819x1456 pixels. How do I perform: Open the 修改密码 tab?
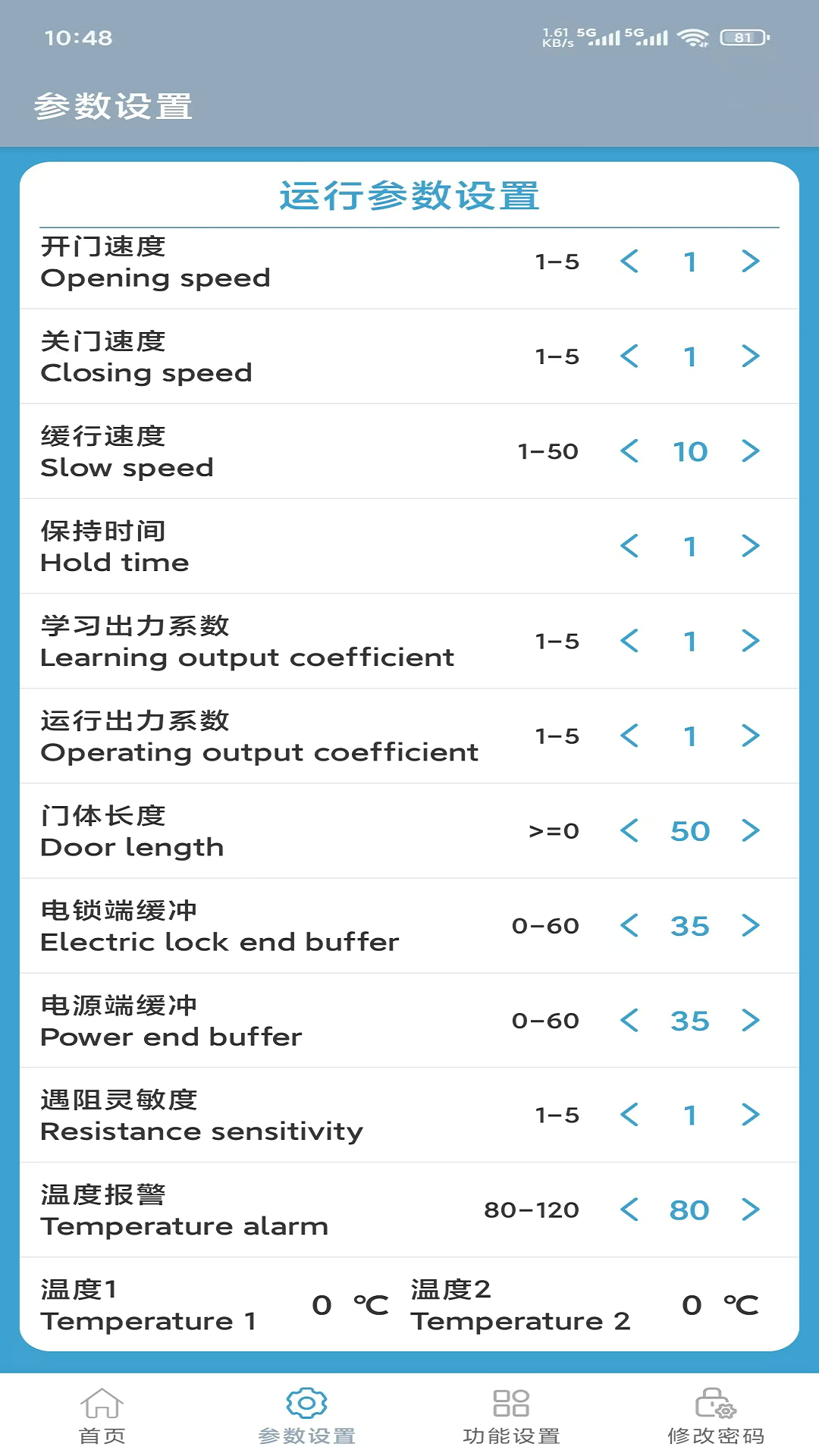(x=716, y=1415)
